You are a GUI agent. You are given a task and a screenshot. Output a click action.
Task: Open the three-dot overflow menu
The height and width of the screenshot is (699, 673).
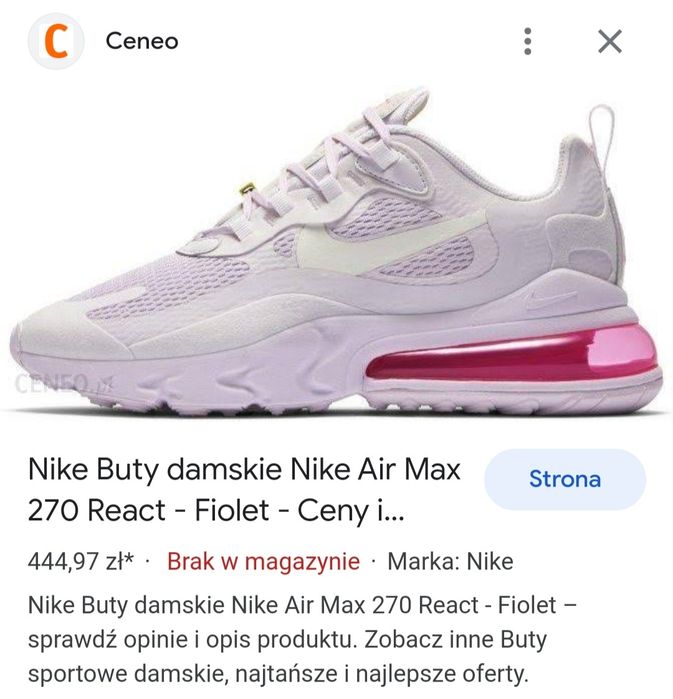coord(528,41)
